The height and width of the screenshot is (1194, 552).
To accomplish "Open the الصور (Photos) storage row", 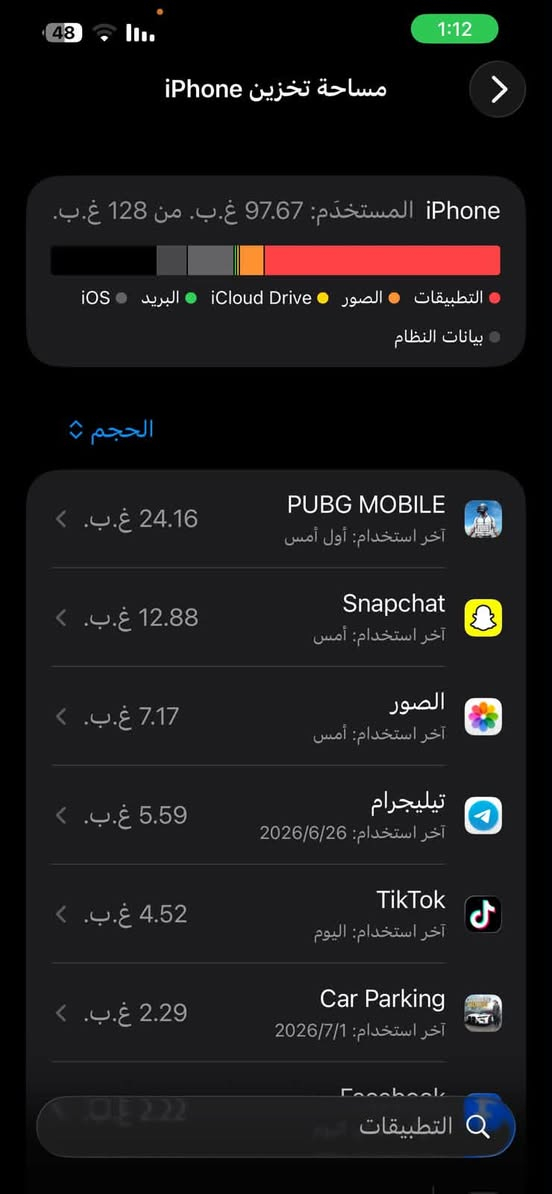I will [x=276, y=717].
